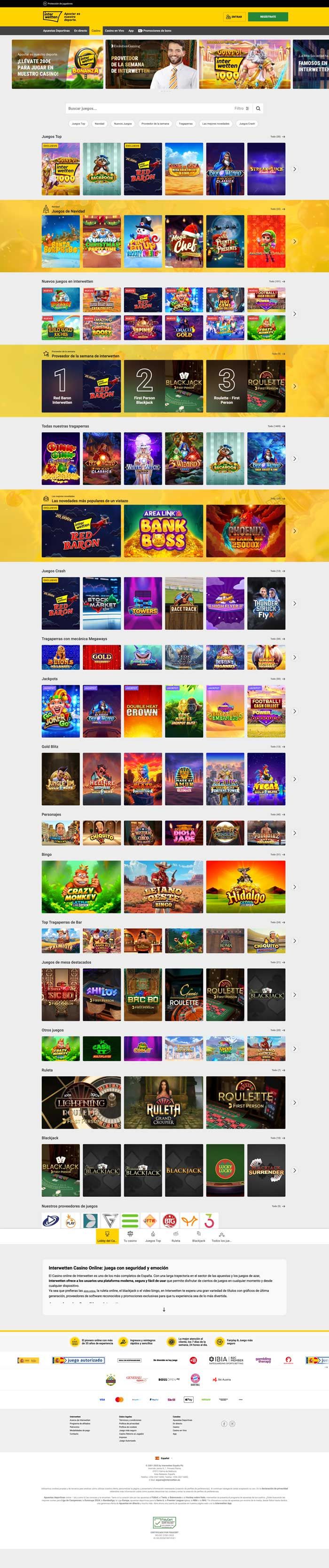Select the Navidad category chip
Screen dimensions: 329x1568
[x=99, y=124]
